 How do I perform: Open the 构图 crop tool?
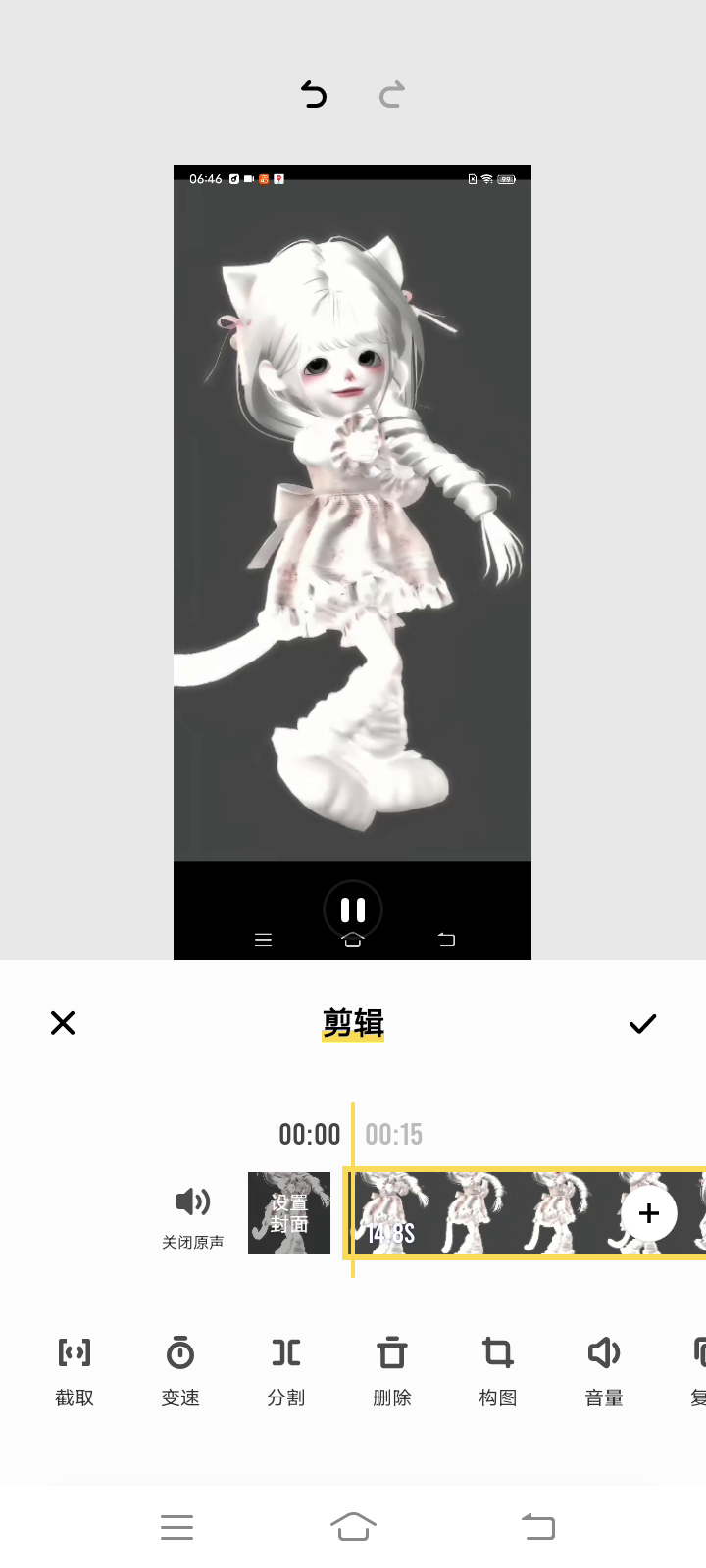[498, 1370]
